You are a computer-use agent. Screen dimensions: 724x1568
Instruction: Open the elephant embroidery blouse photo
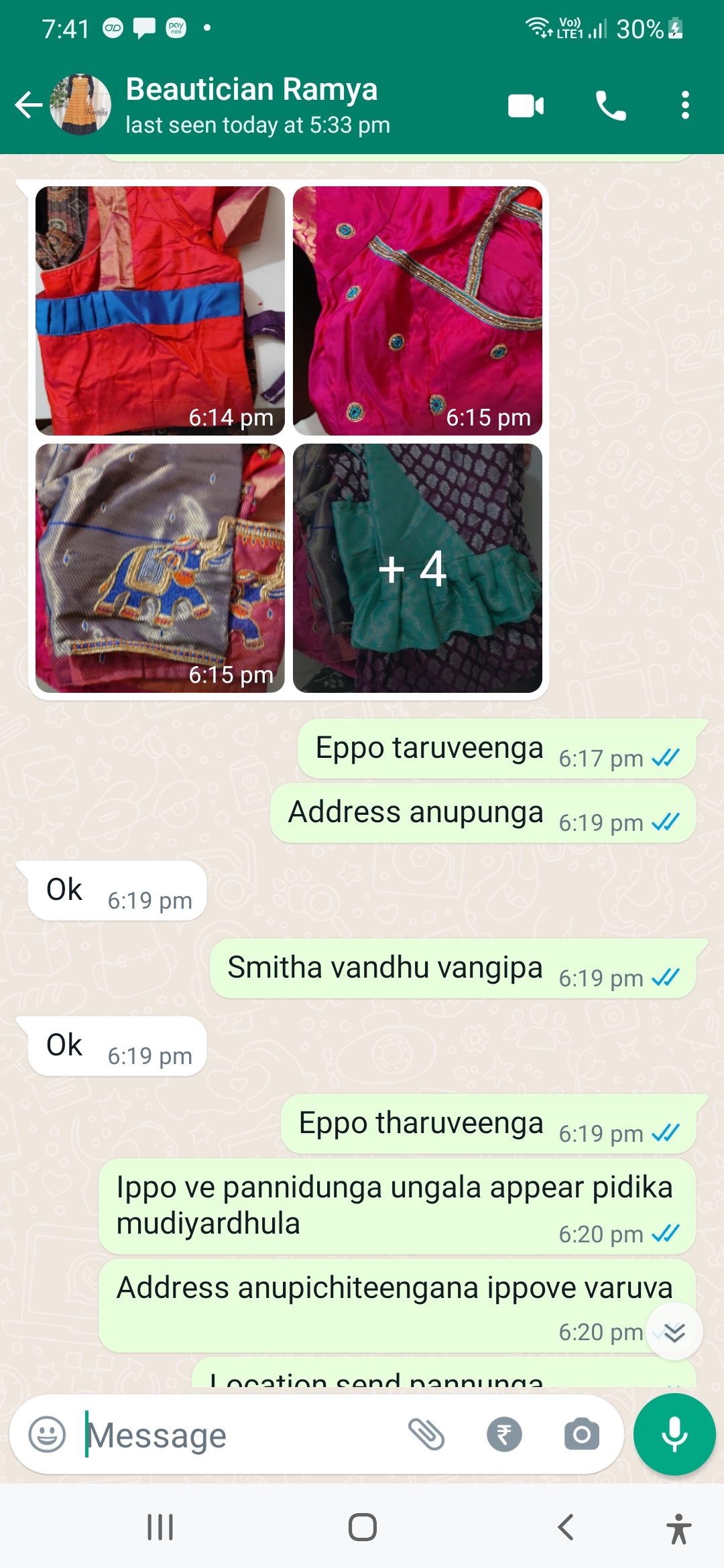pos(160,568)
